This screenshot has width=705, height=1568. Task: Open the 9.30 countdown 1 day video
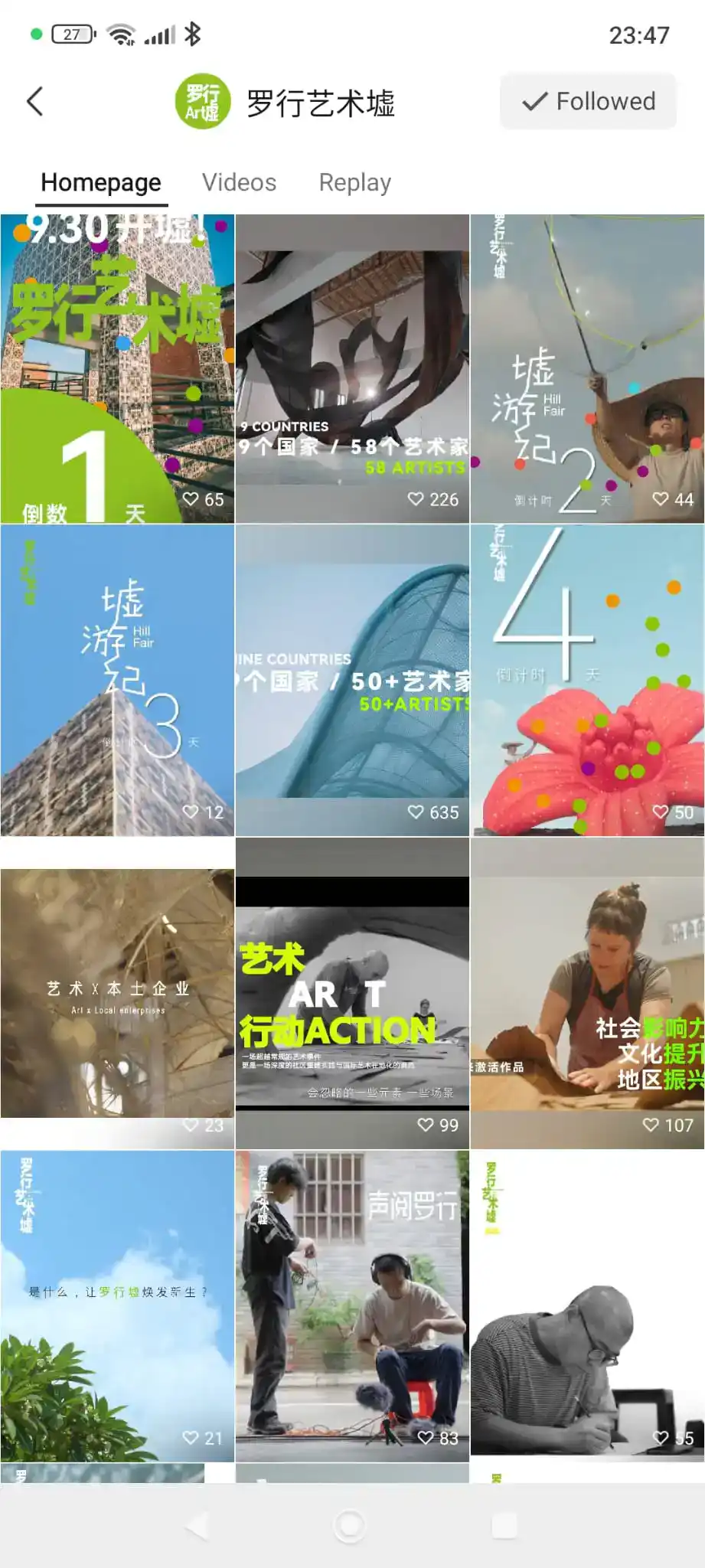117,369
